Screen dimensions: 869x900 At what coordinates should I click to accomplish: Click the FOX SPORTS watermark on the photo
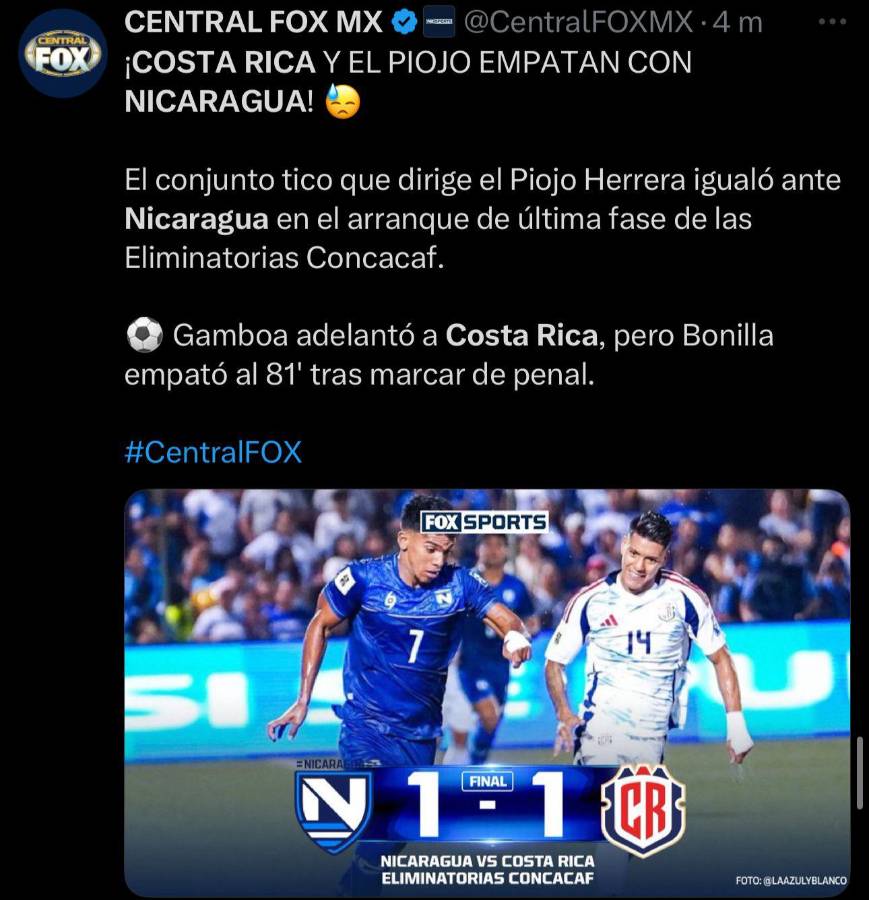tap(485, 521)
